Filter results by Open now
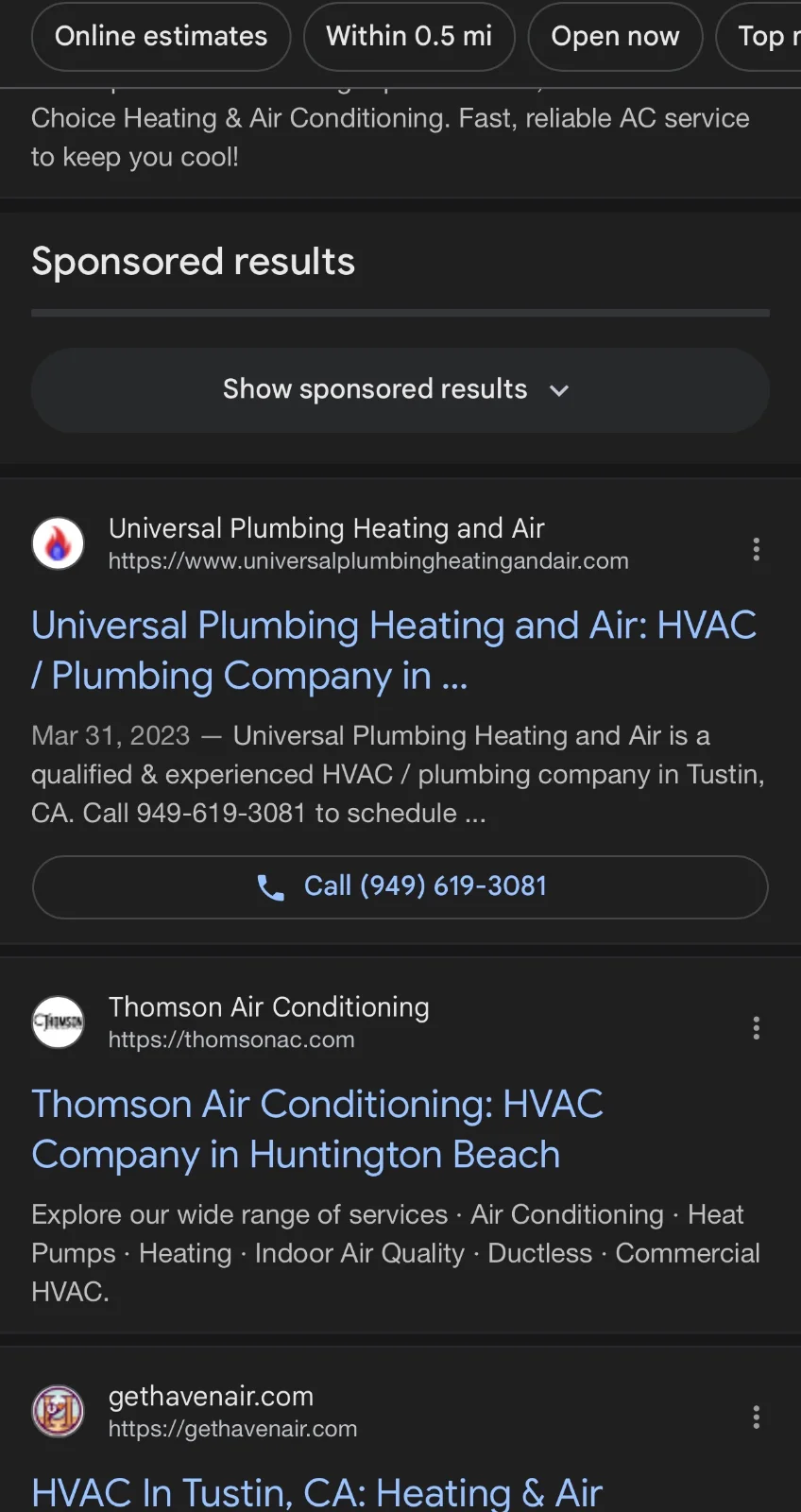 [x=615, y=37]
